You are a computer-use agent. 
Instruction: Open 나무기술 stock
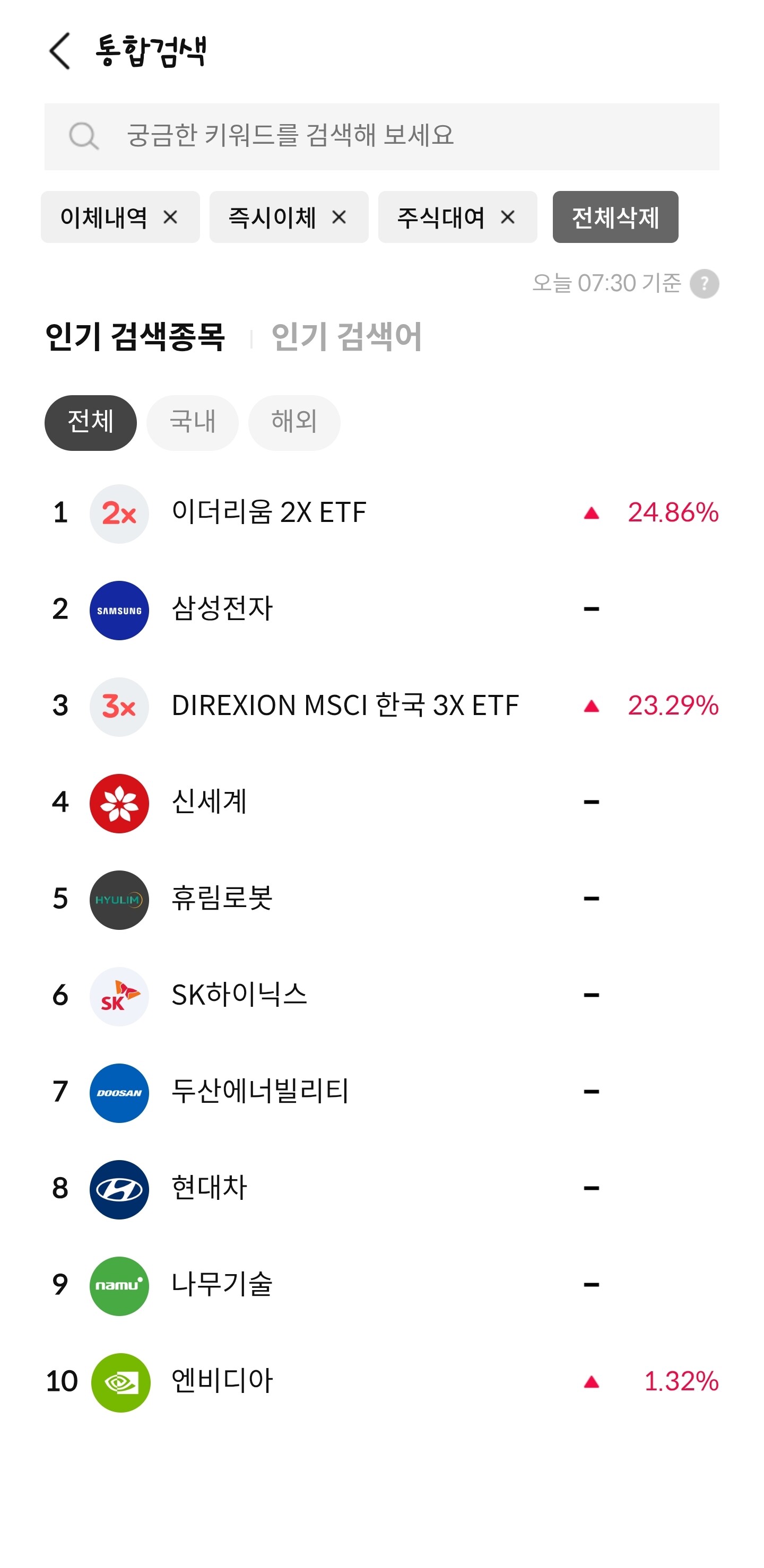coord(381,1285)
